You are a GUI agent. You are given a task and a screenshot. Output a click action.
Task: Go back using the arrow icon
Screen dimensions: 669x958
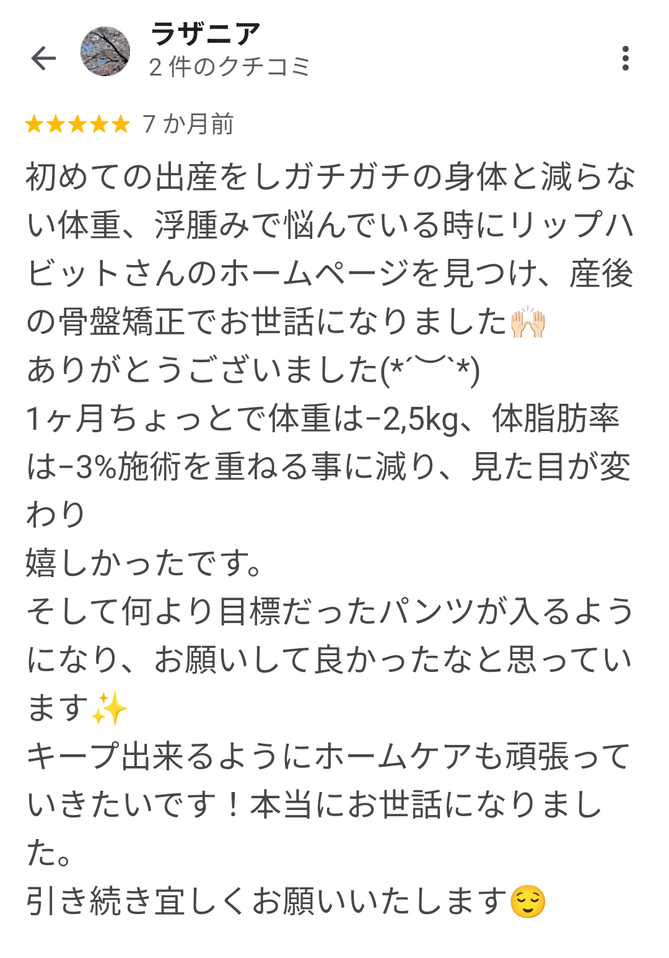[43, 58]
